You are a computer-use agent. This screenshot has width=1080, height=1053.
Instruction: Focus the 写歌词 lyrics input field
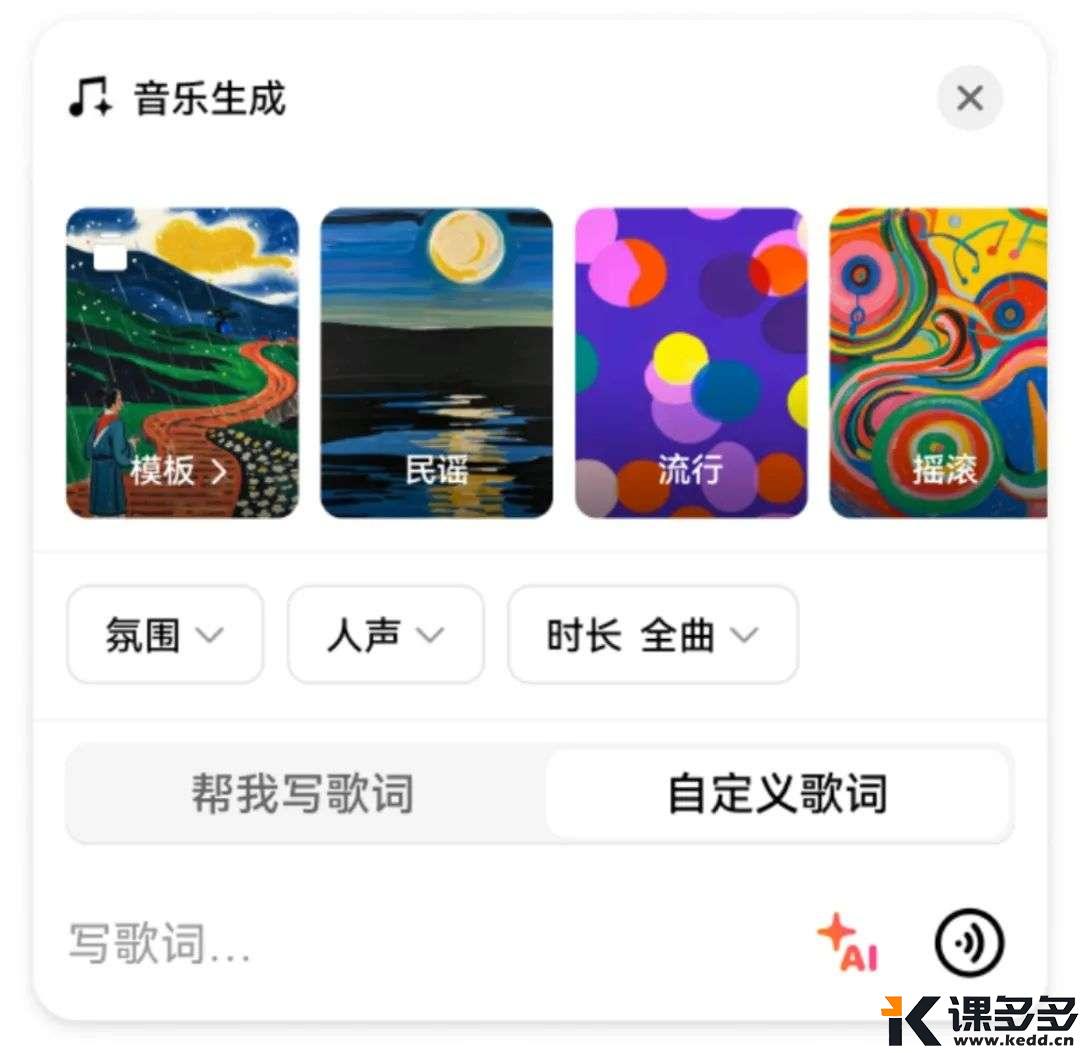point(400,943)
